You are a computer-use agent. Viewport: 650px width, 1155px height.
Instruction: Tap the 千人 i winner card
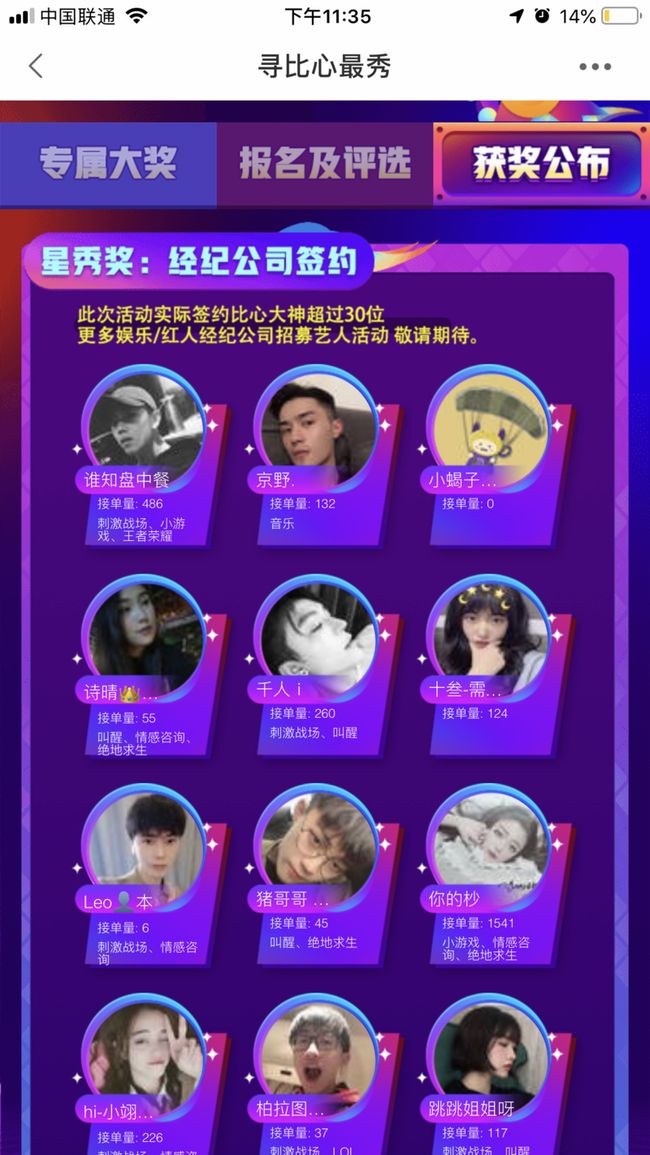click(x=324, y=666)
